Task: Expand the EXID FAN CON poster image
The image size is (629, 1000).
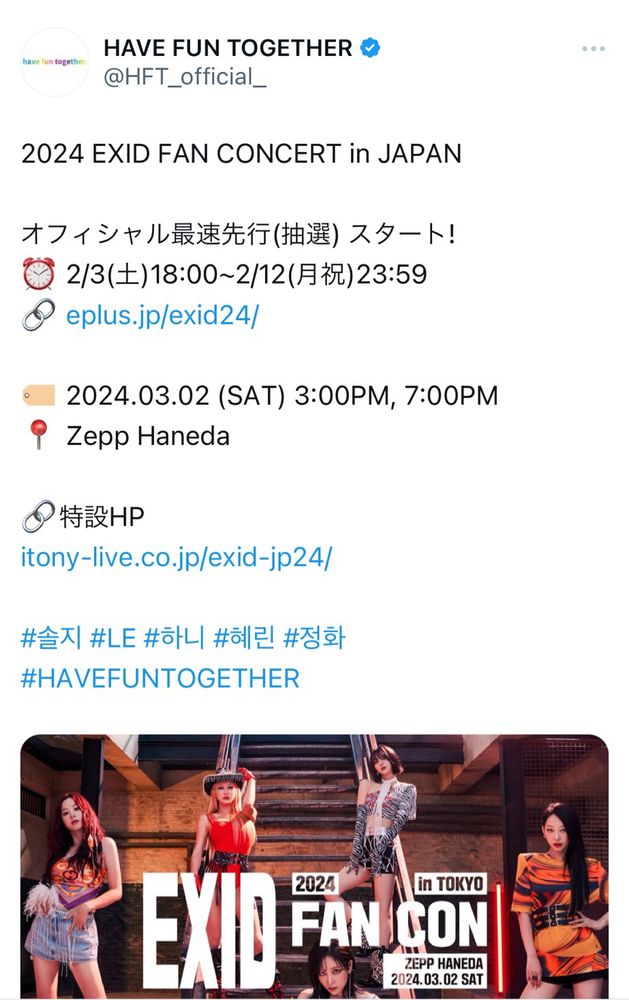Action: point(314,867)
